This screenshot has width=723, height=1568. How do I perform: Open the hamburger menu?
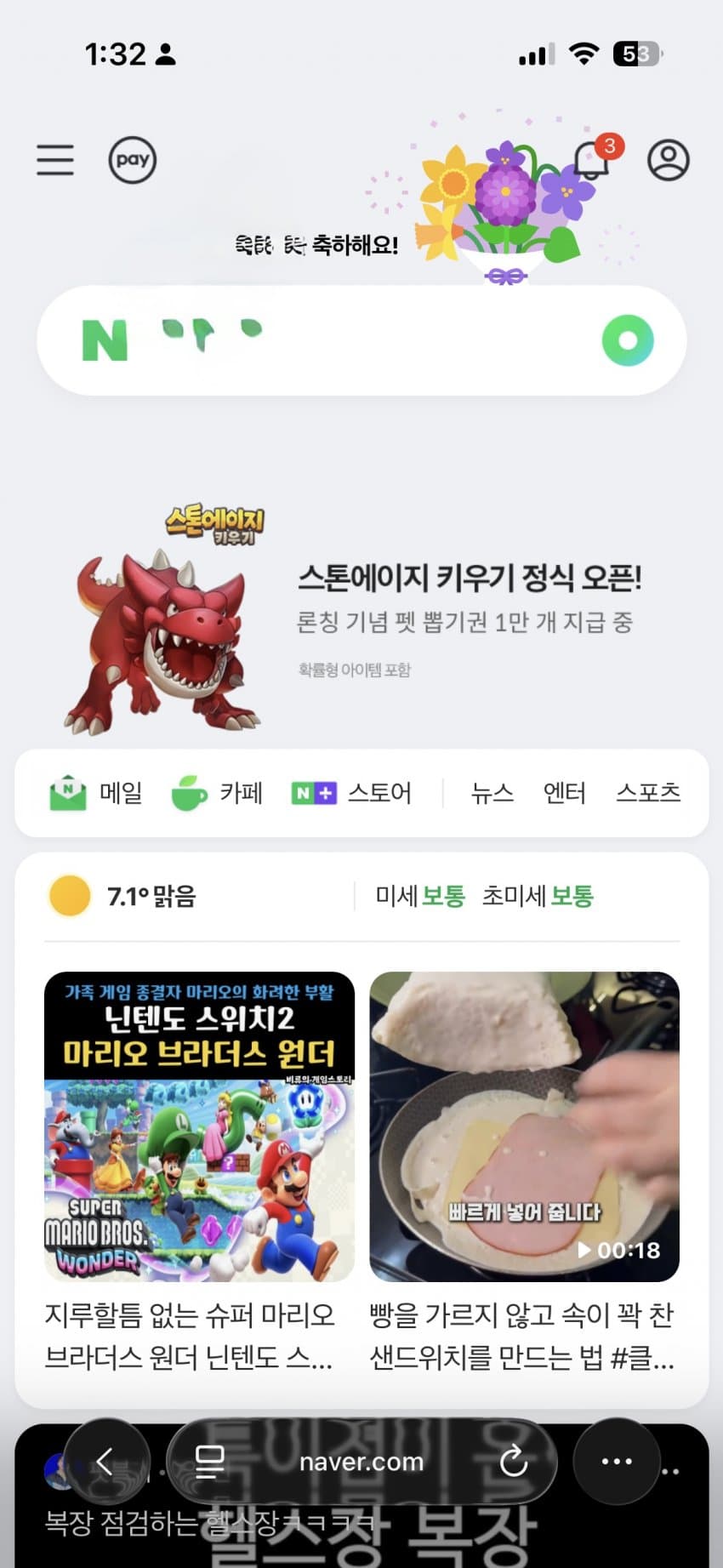[x=55, y=160]
